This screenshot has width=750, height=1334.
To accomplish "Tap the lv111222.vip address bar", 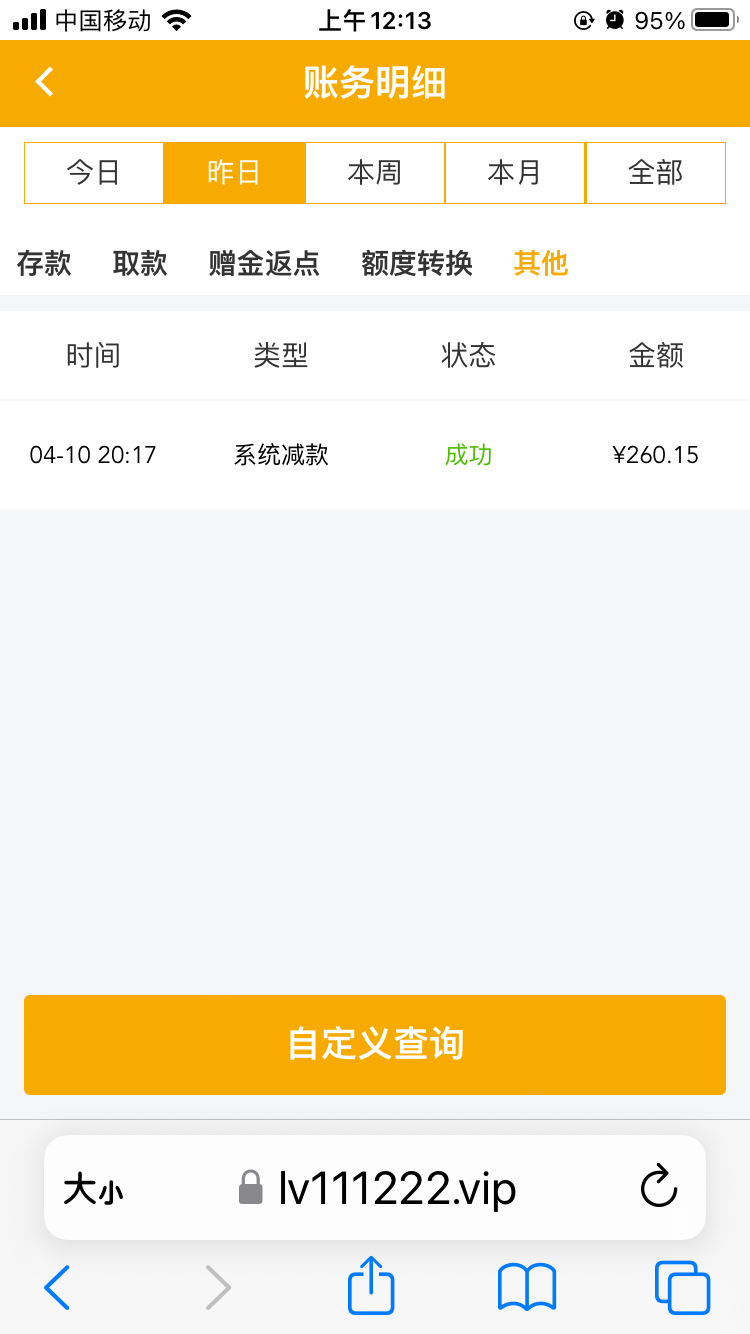I will (x=378, y=1188).
